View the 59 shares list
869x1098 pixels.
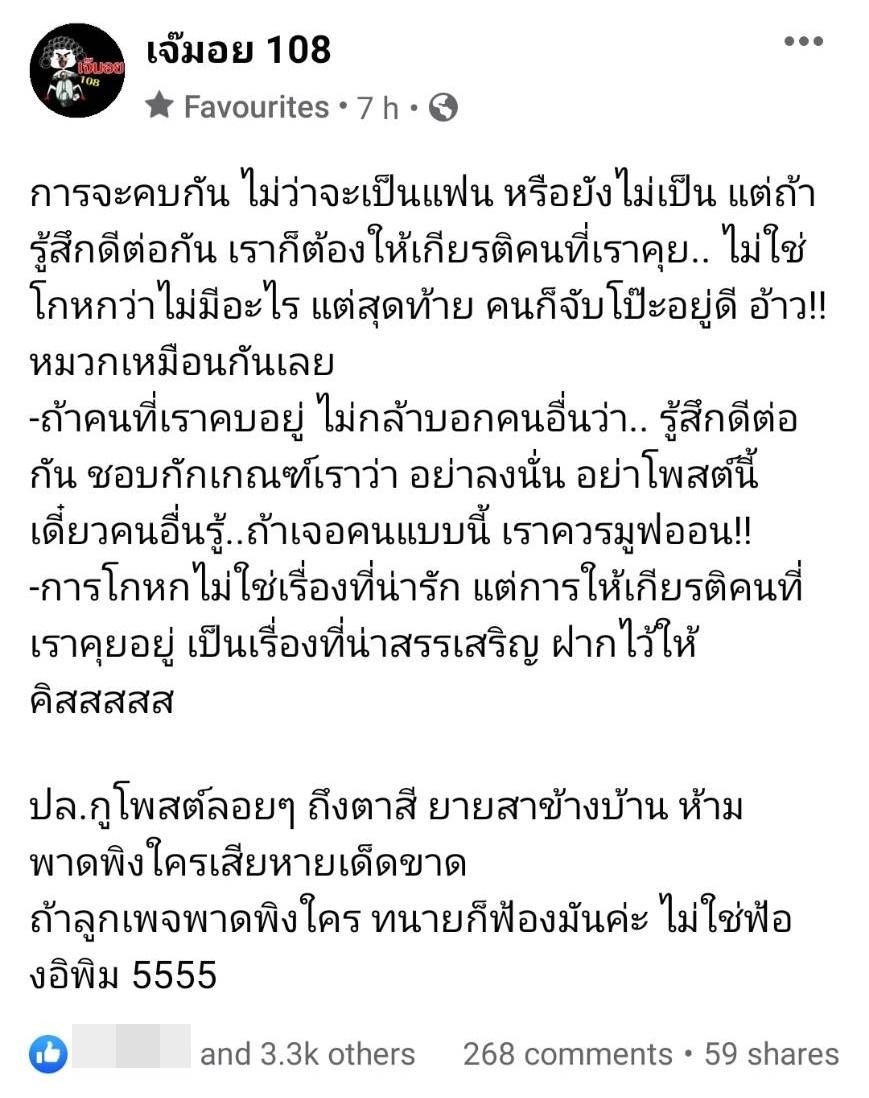tap(771, 1054)
